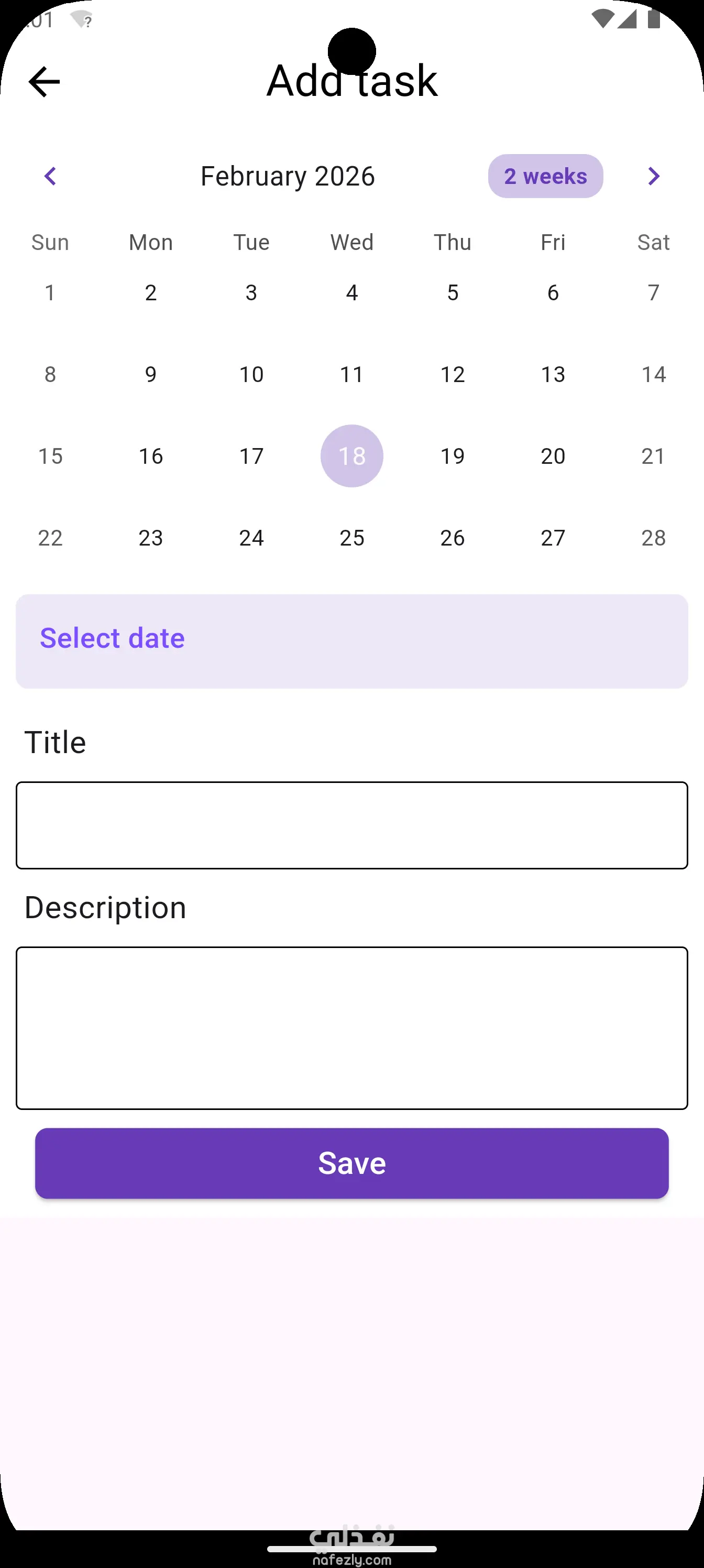
Task: Pick February 3 on the calendar
Action: [251, 293]
